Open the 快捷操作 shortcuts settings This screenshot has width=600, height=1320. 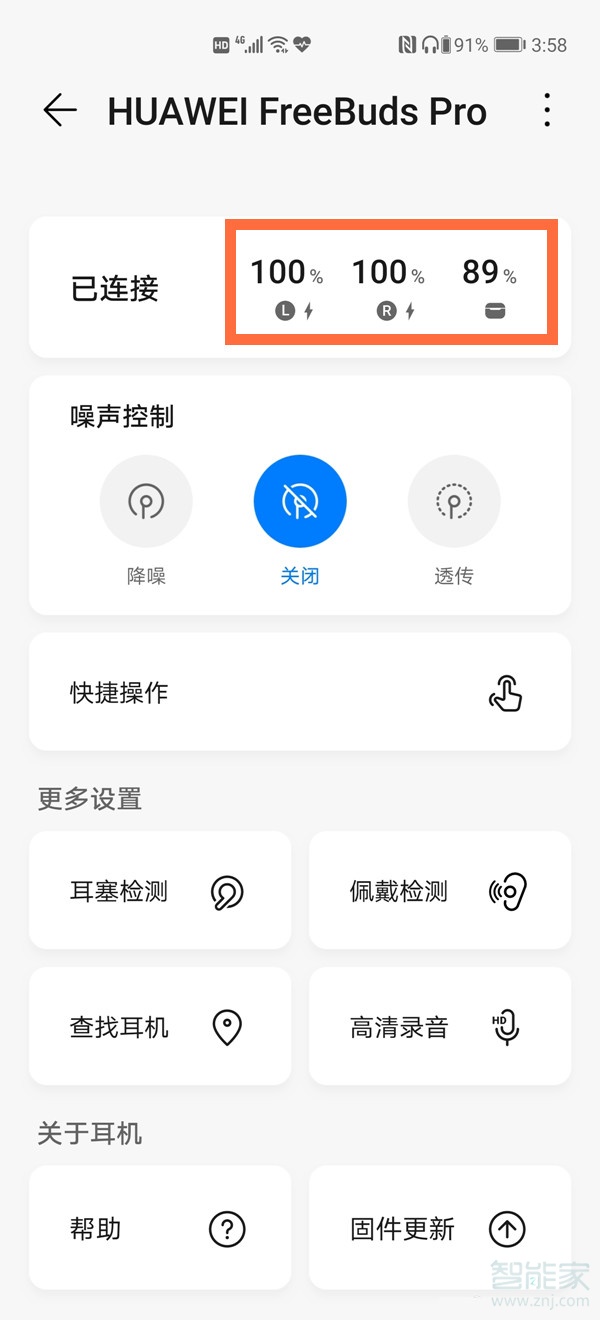pos(300,692)
